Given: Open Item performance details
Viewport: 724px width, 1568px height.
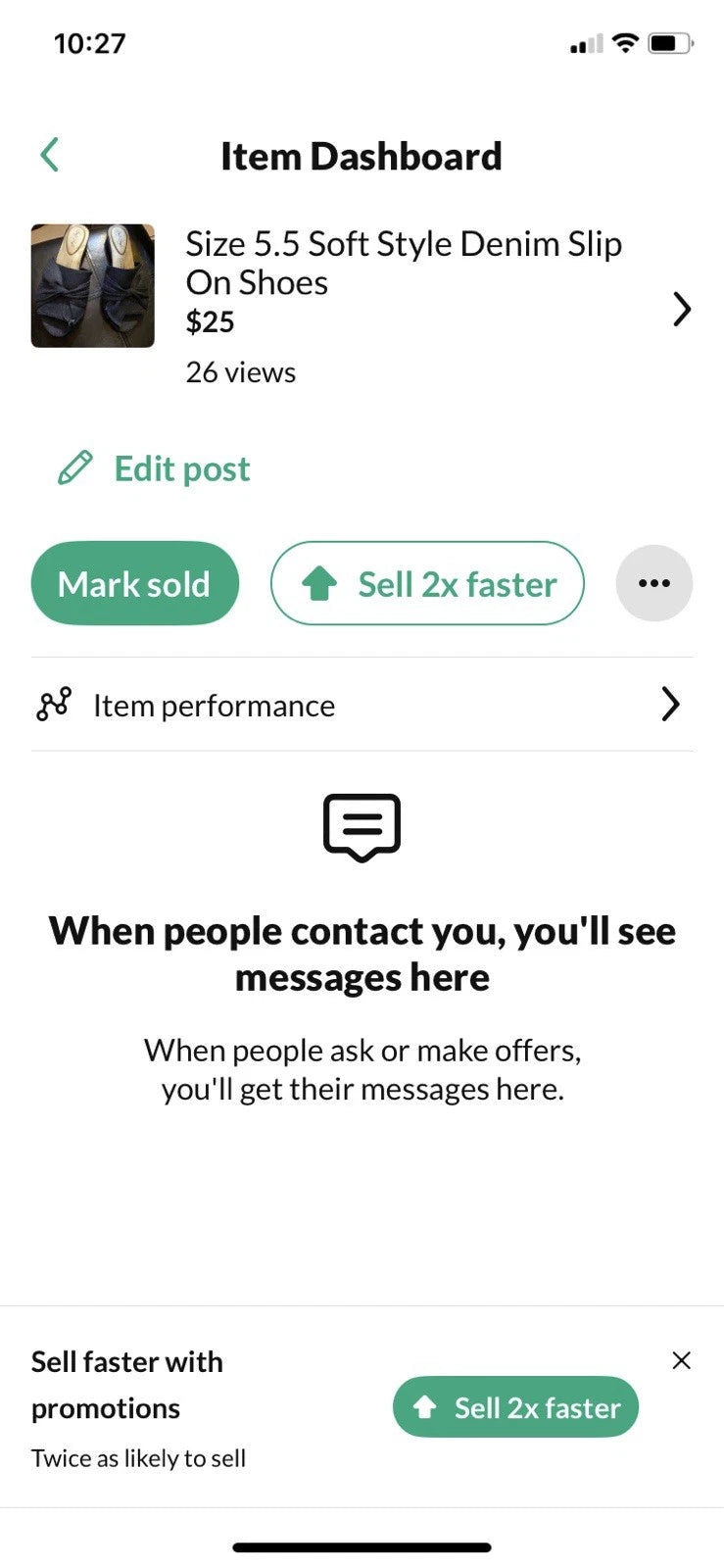Looking at the screenshot, I should (361, 705).
